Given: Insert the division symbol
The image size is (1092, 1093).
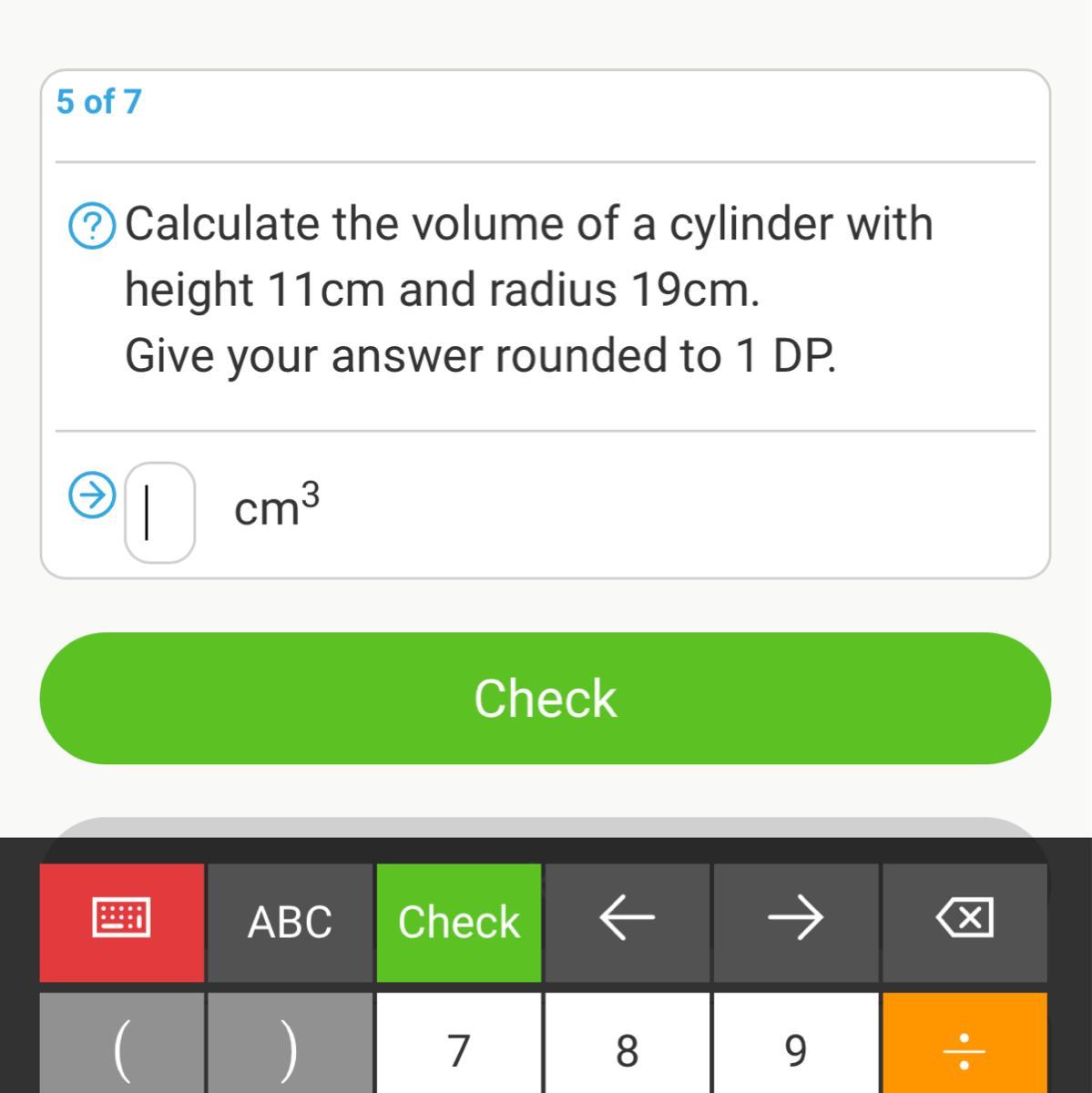Looking at the screenshot, I should tap(964, 1047).
